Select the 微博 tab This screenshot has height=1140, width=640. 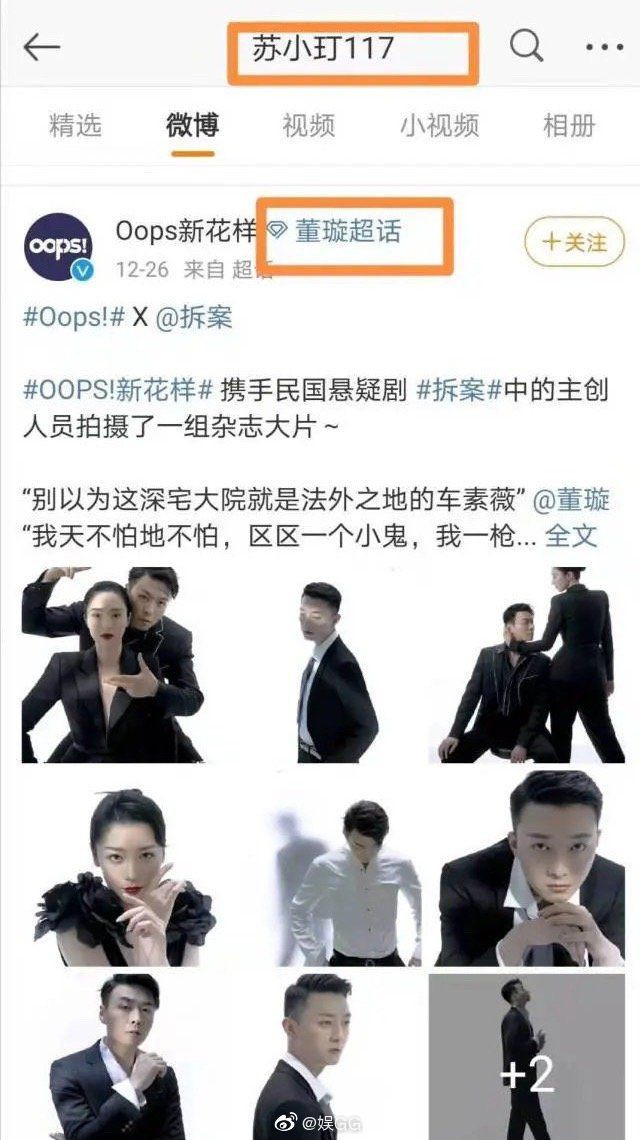[x=192, y=125]
